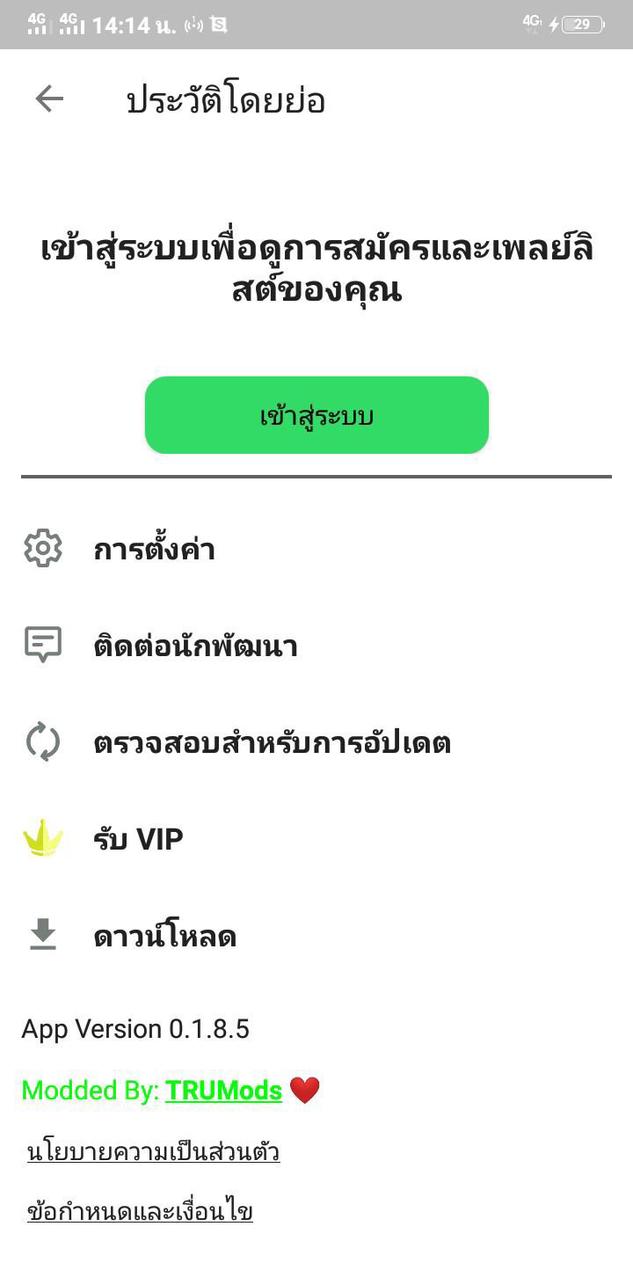Open การตั้งค่า settings
Viewport: 633px width, 1263px height.
[154, 549]
